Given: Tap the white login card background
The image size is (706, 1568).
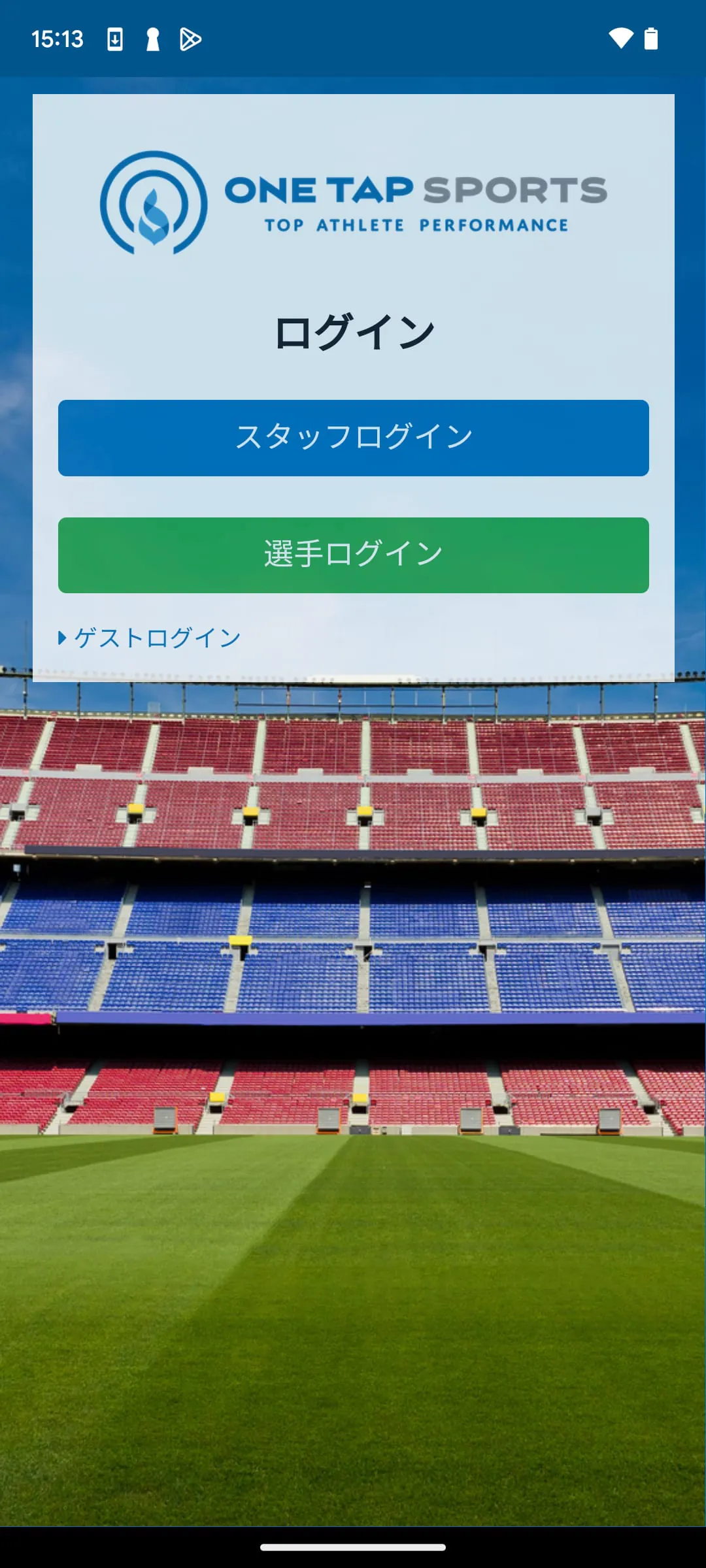Looking at the screenshot, I should pyautogui.click(x=353, y=372).
